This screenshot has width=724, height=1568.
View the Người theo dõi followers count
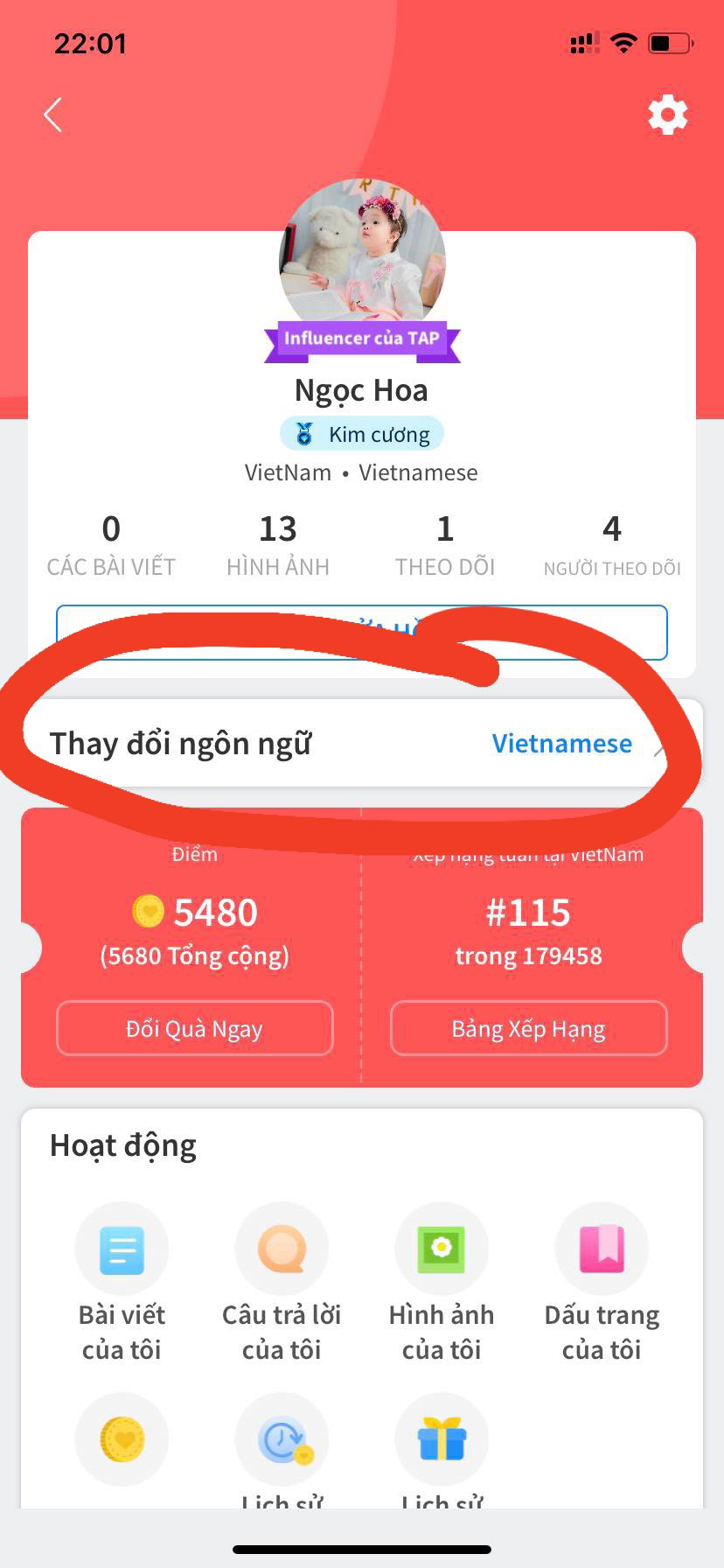point(612,544)
